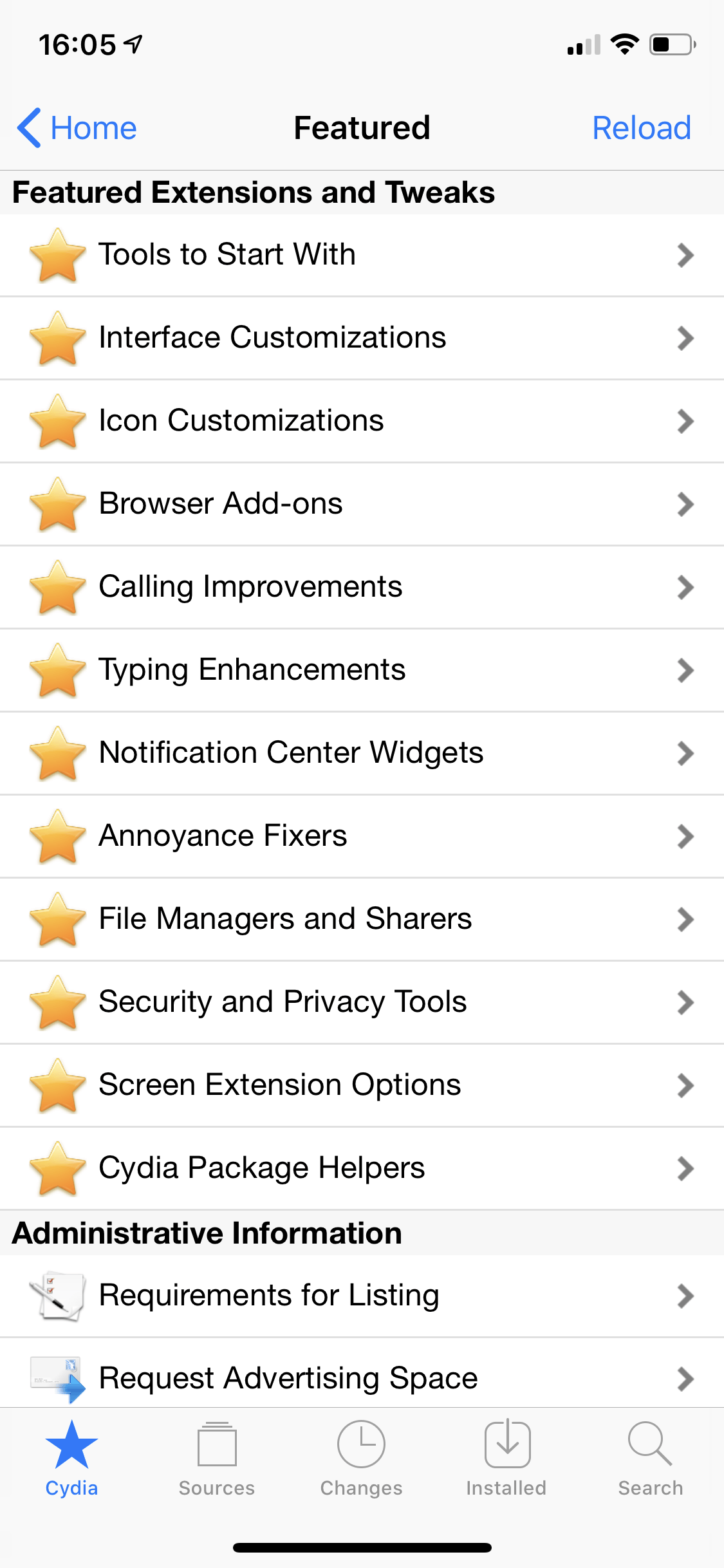
Task: Open Annoyance Fixers
Action: [362, 837]
